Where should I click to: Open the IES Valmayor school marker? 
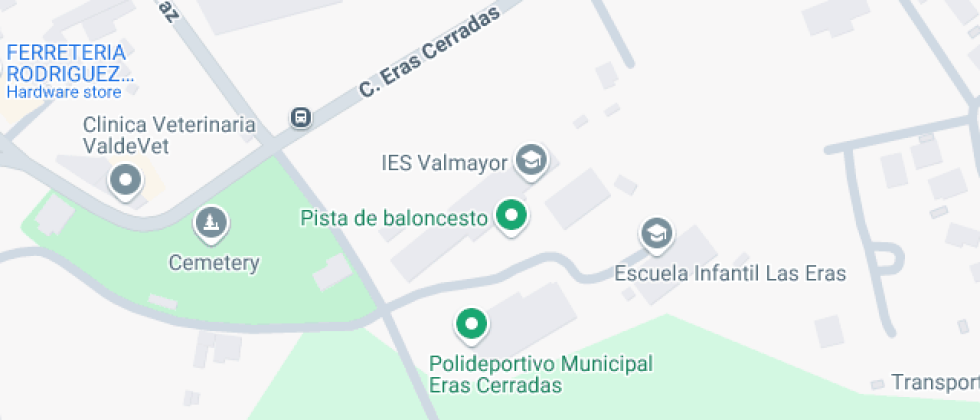(x=531, y=160)
